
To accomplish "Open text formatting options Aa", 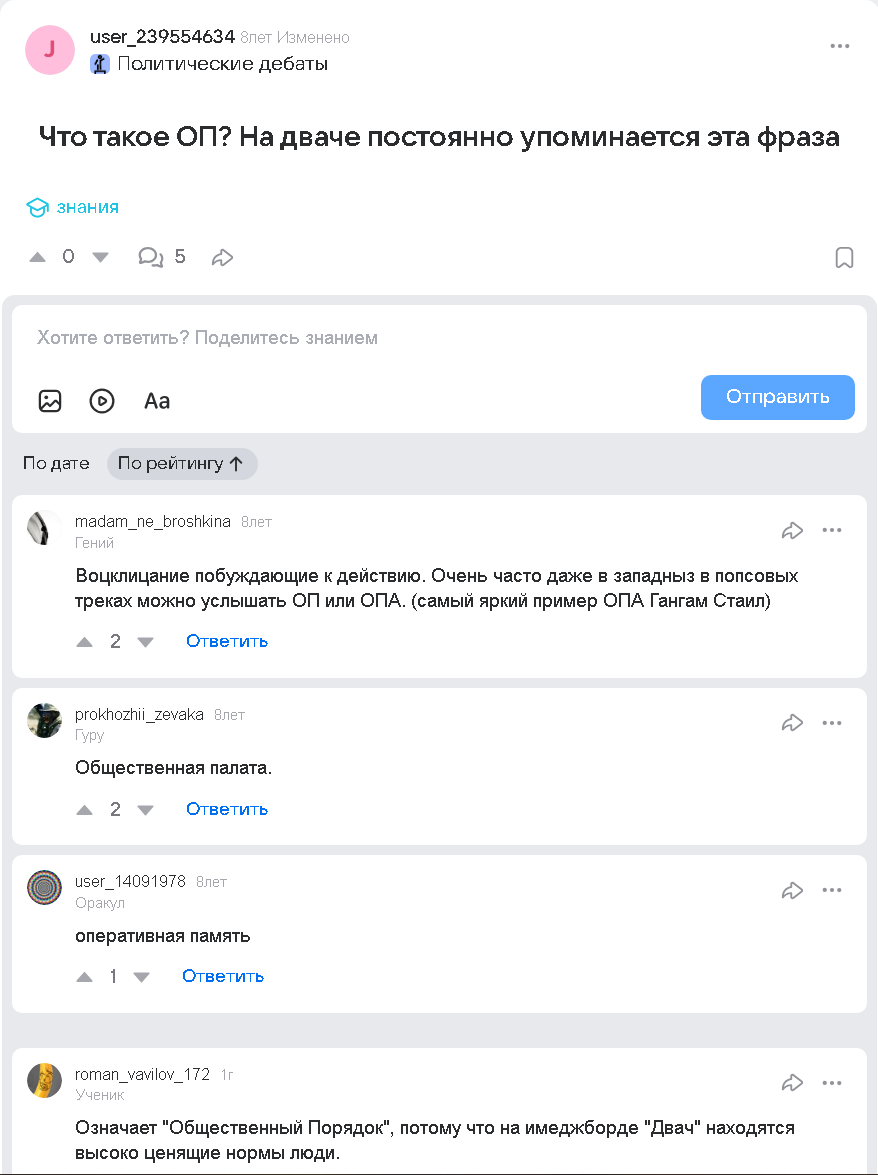I will click(157, 401).
